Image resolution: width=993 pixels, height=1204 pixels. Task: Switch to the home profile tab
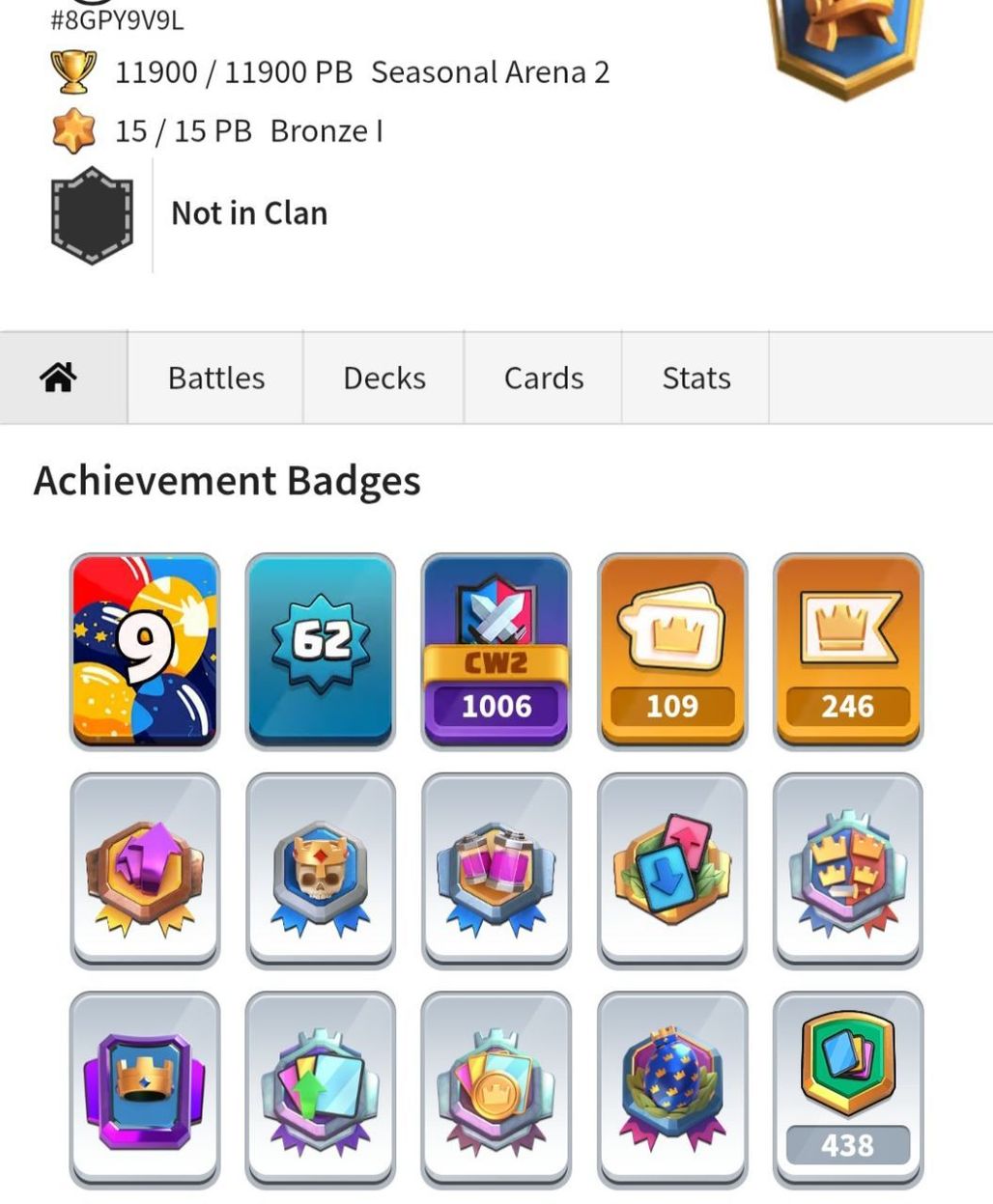tap(60, 378)
